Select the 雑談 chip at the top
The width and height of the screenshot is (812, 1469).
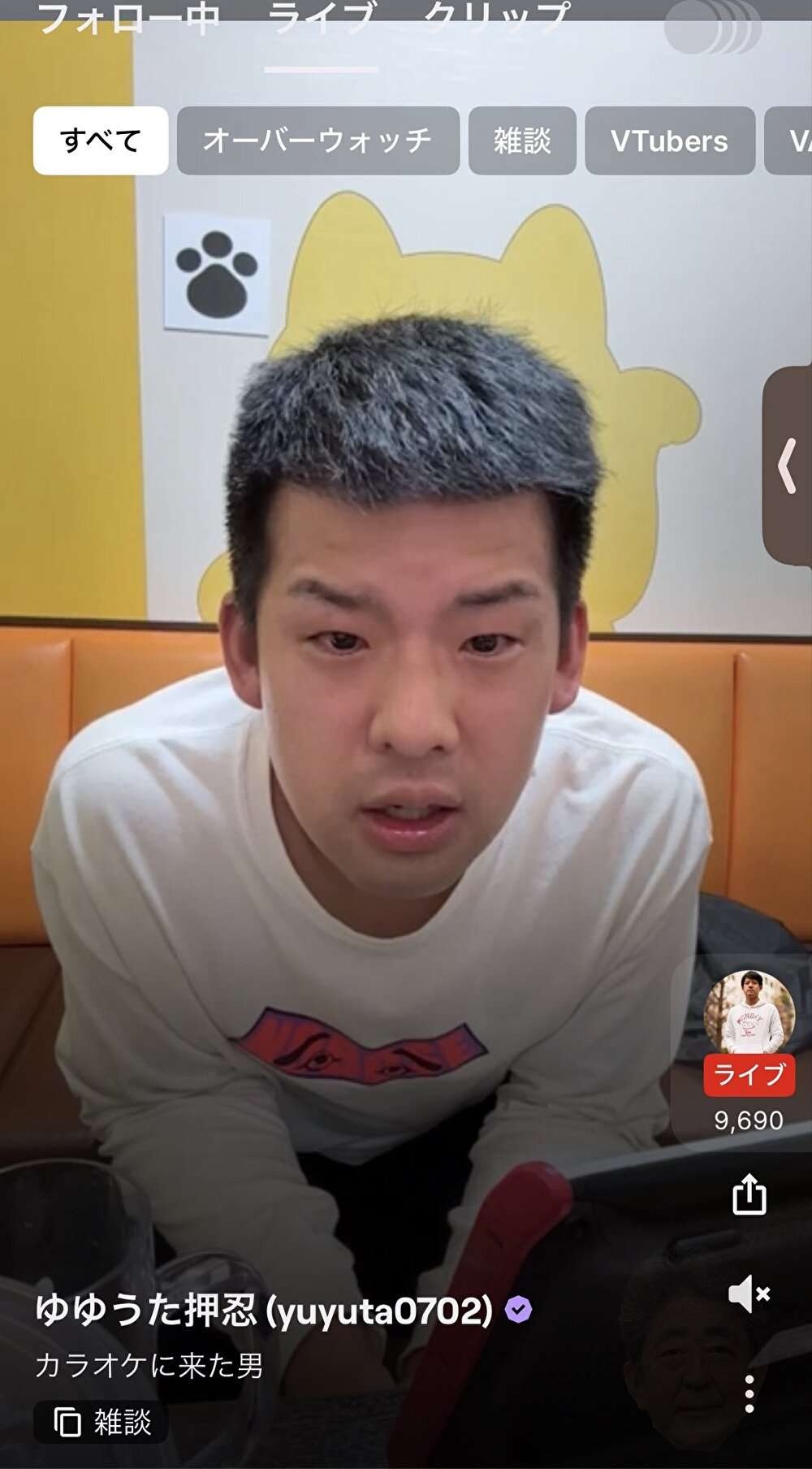tap(522, 141)
